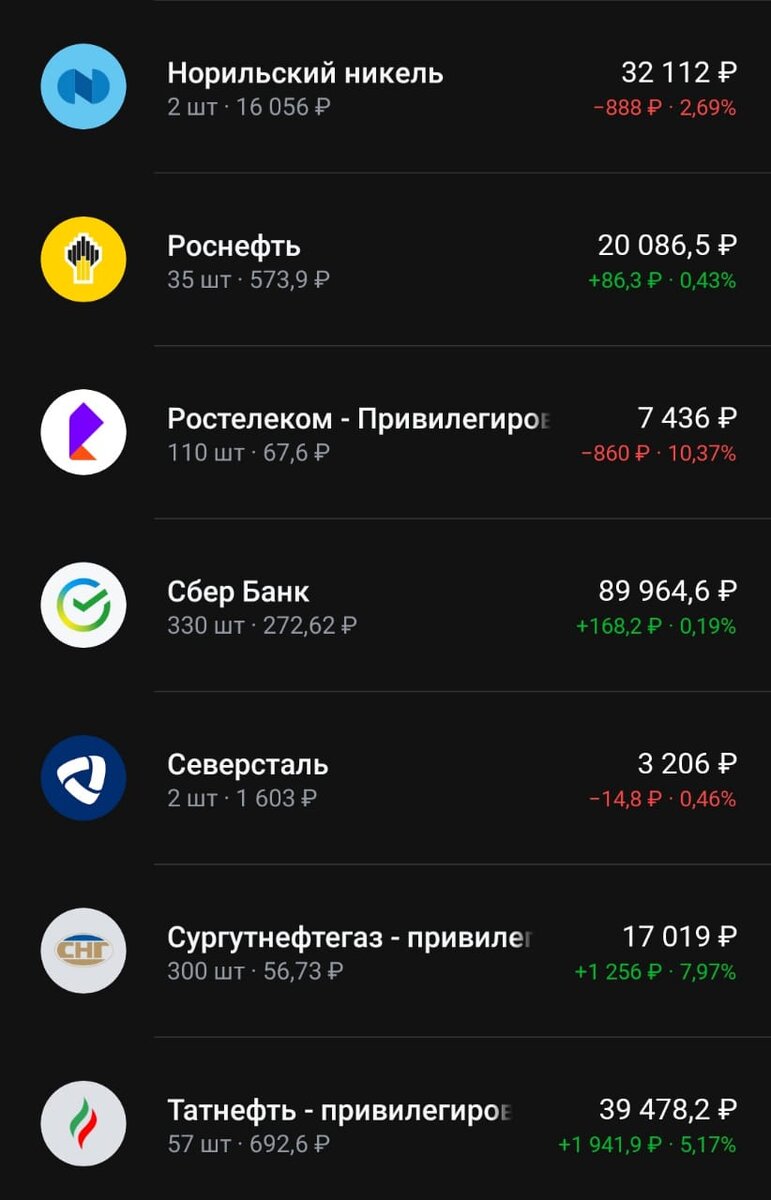Tap the Сбер Банк green checkmark logo
This screenshot has width=771, height=1200.
83,604
